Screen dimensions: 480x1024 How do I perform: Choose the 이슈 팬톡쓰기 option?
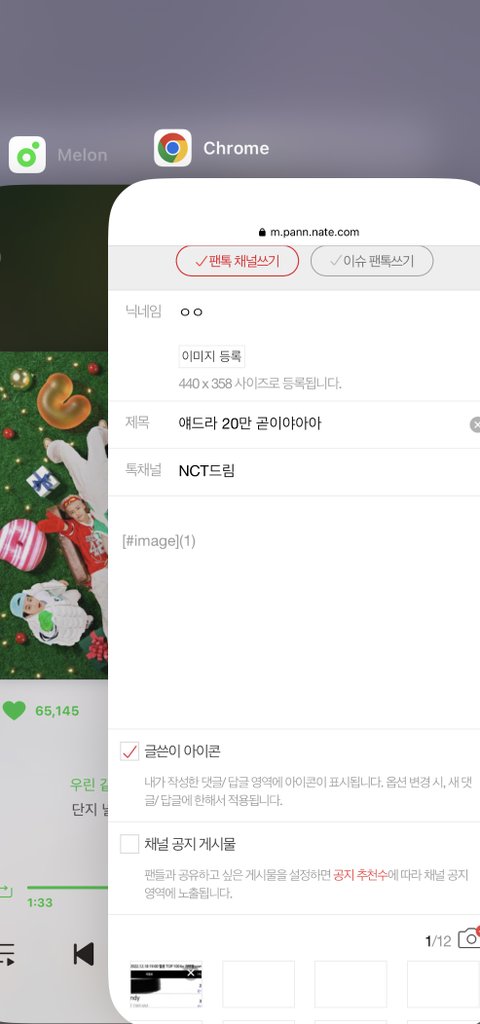372,261
